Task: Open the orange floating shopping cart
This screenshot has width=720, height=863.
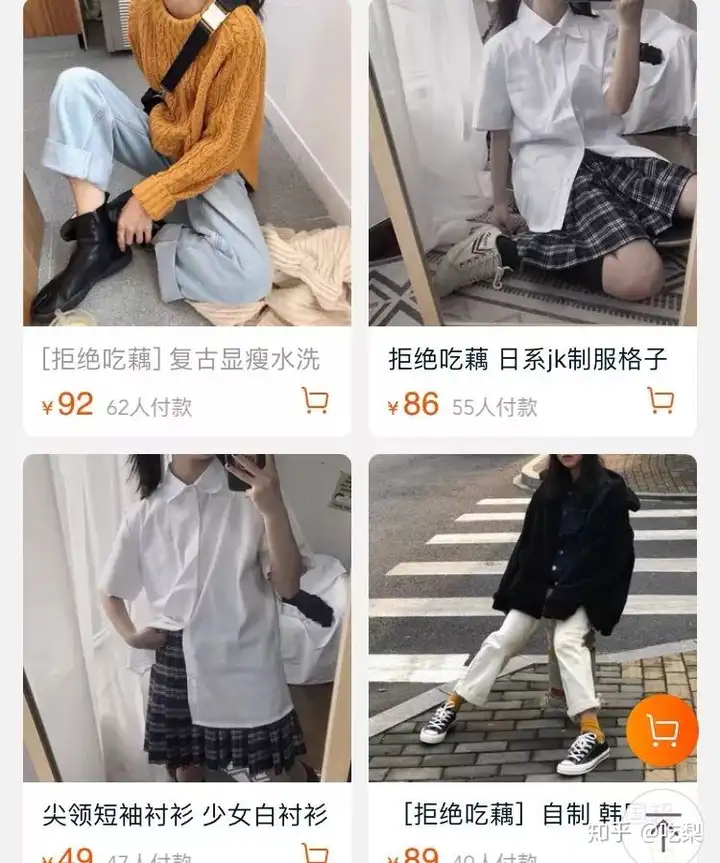Action: click(x=662, y=731)
